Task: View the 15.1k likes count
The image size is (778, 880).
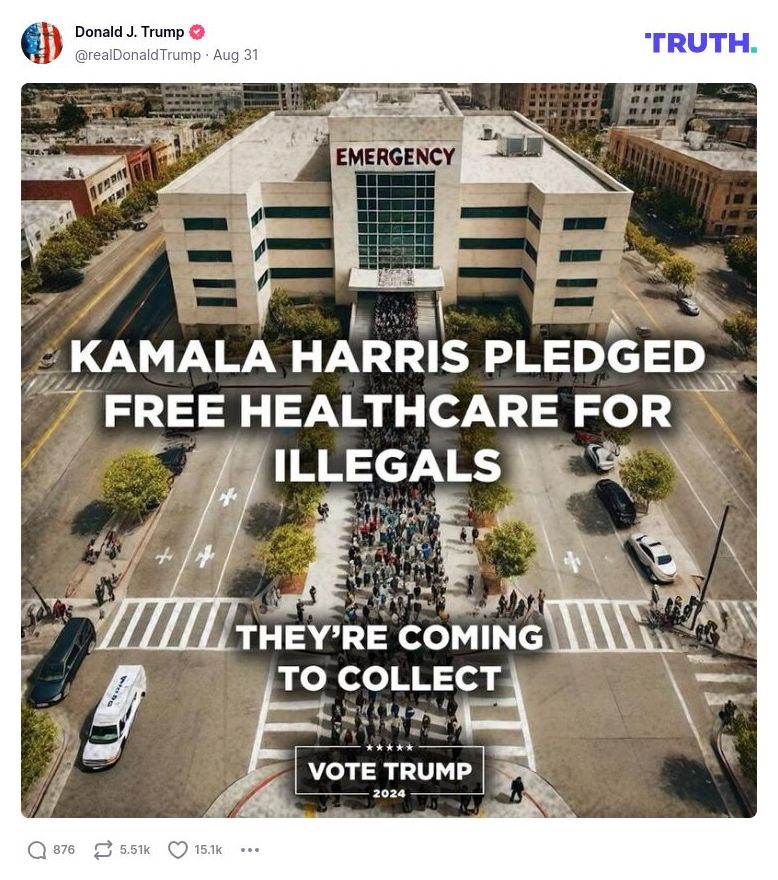Action: pyautogui.click(x=209, y=850)
